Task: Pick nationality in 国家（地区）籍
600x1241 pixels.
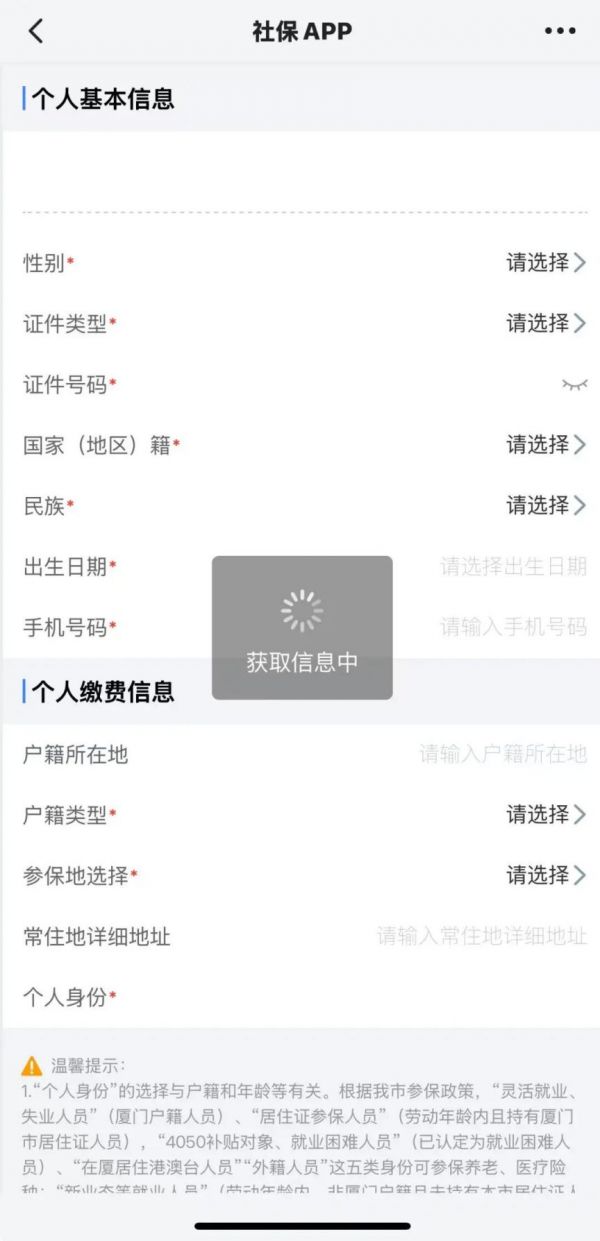Action: pyautogui.click(x=545, y=444)
